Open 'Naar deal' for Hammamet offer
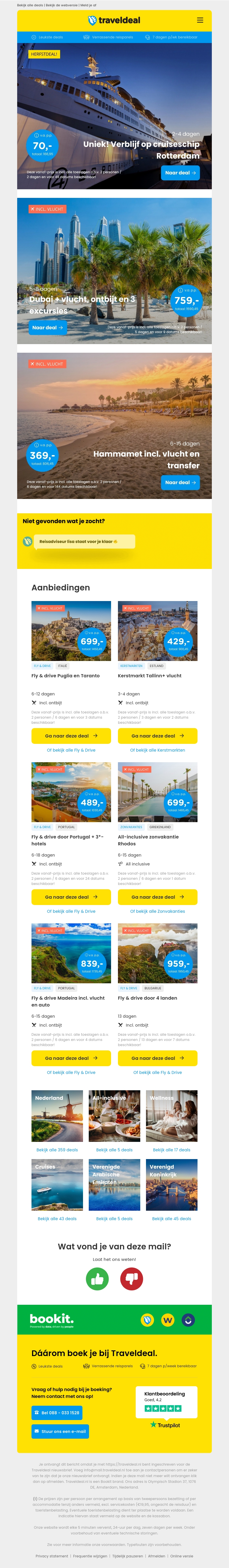This screenshot has width=229, height=1568. coord(180,482)
